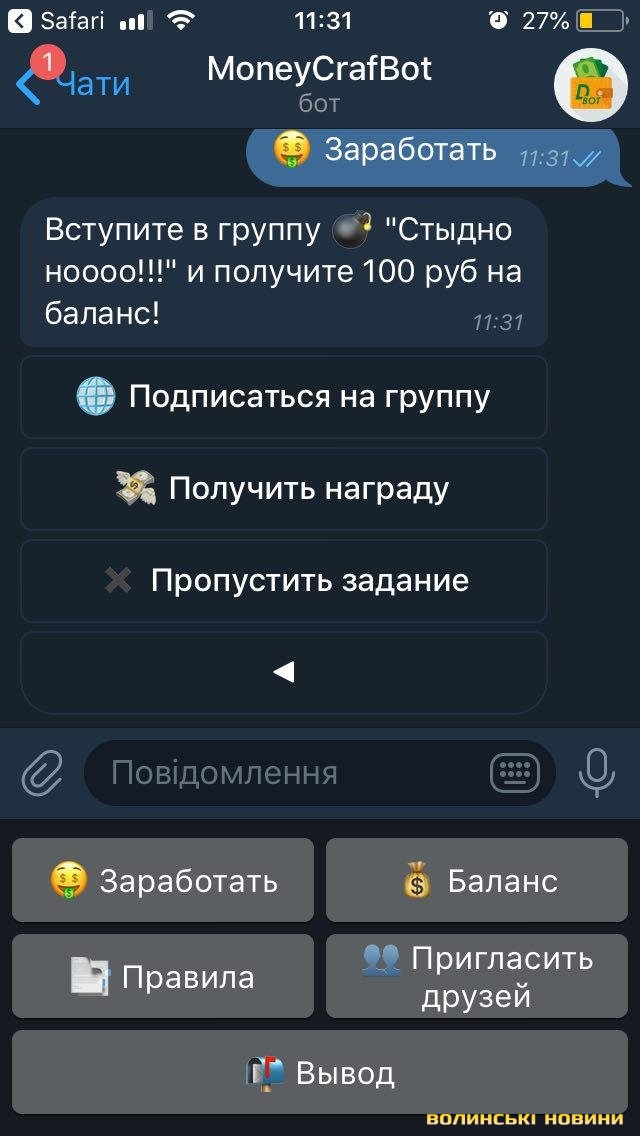Focus the Повідомлення message field
This screenshot has height=1136, width=640.
tap(290, 773)
